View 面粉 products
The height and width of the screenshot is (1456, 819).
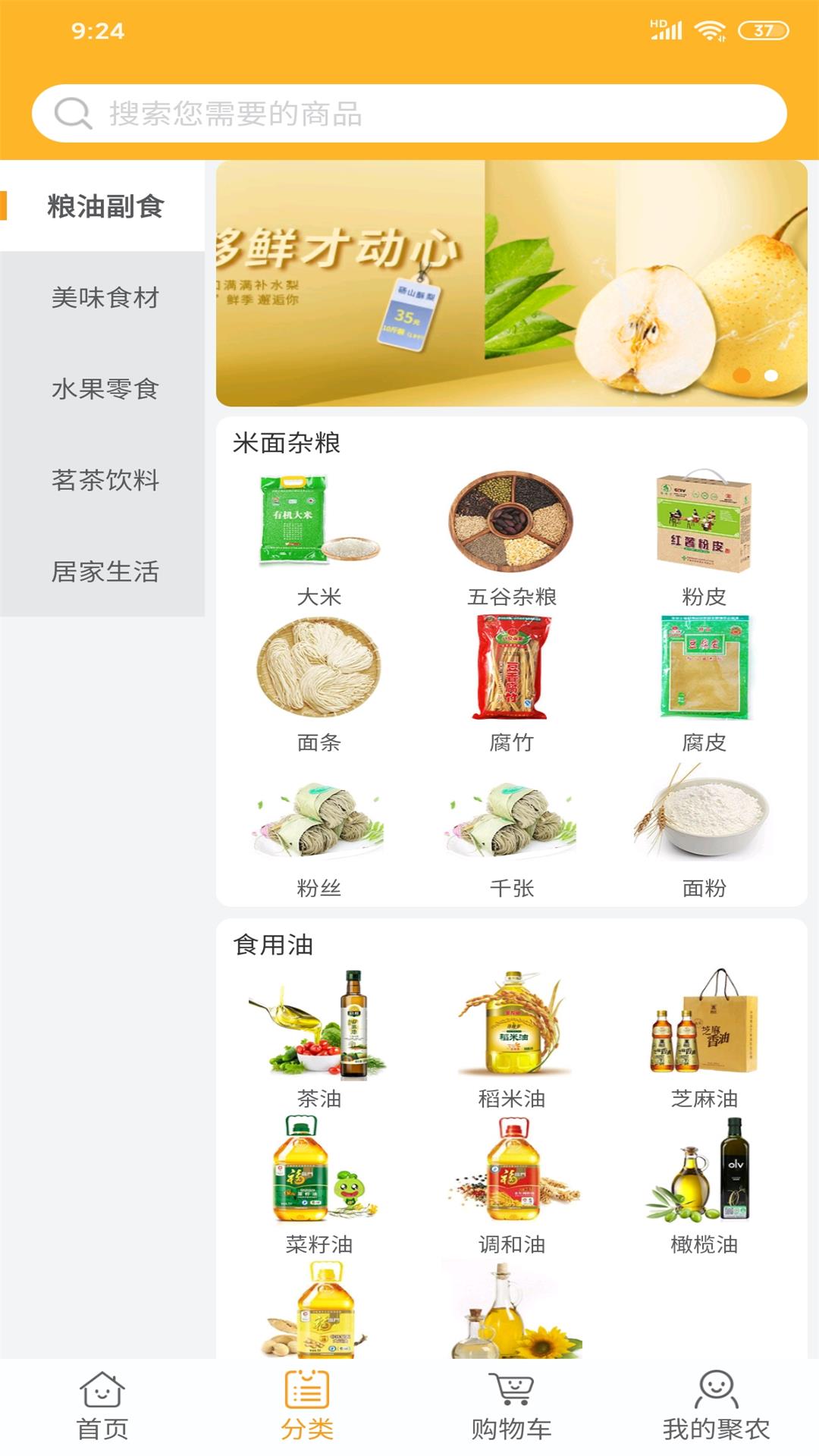point(704,828)
